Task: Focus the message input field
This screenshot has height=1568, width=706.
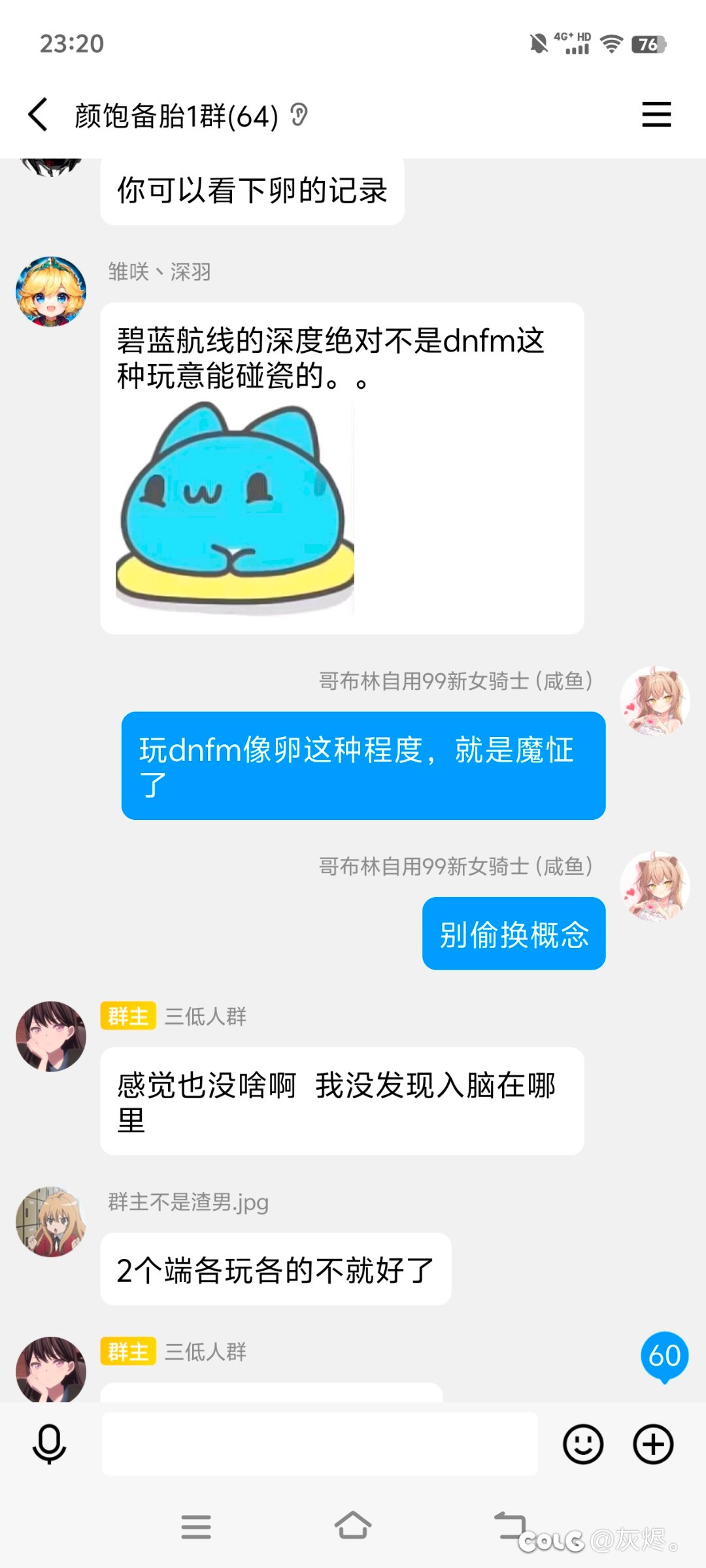Action: click(x=320, y=1444)
